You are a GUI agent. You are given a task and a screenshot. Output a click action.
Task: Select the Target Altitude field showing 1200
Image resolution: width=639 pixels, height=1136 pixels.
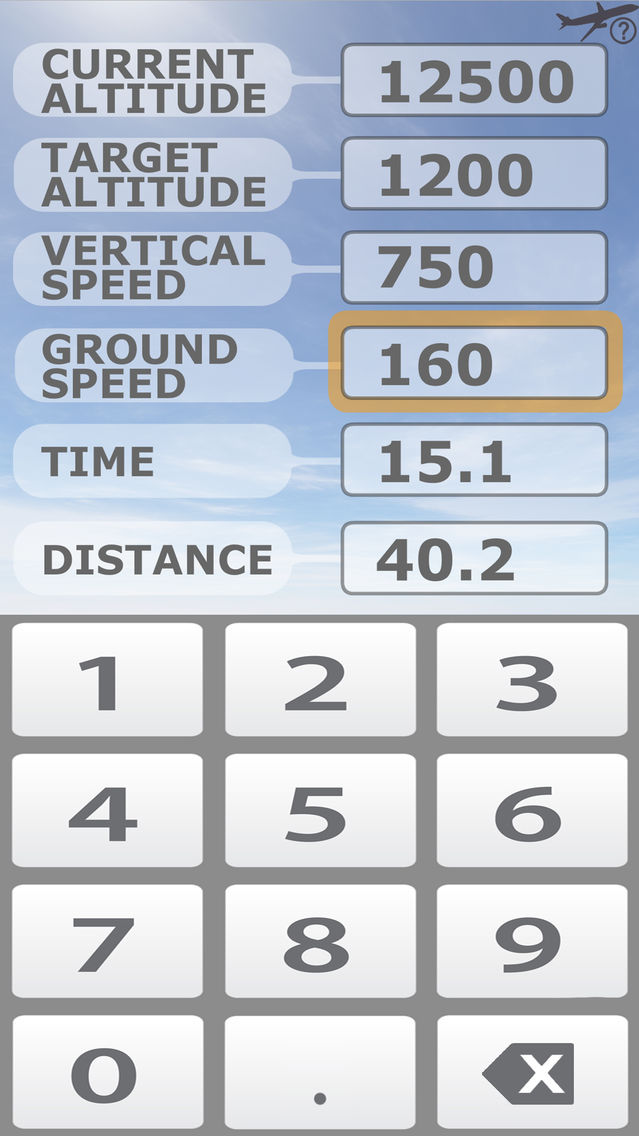474,174
